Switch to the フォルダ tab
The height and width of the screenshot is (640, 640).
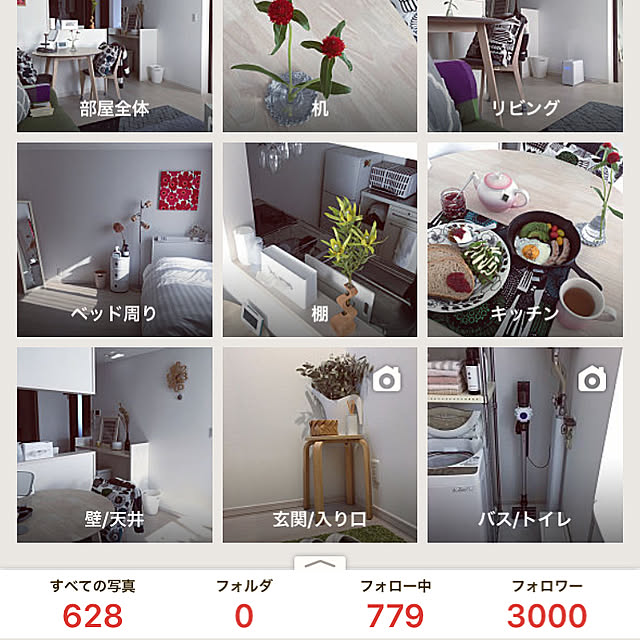243,604
